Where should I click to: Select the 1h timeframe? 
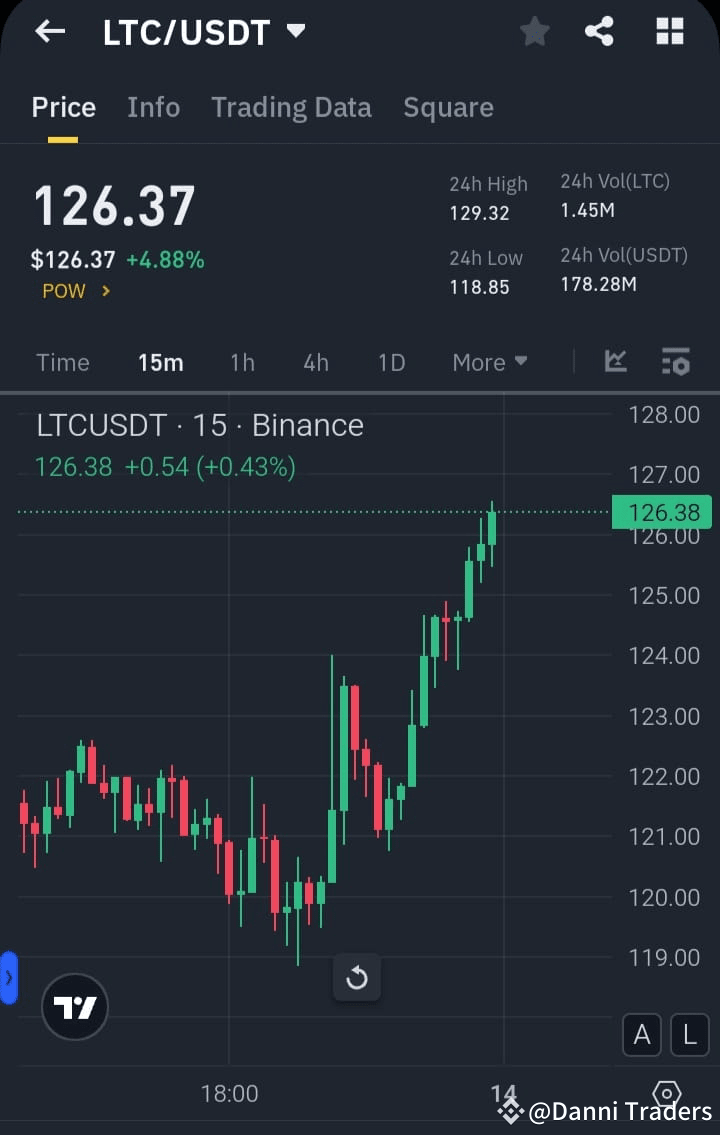(x=242, y=362)
